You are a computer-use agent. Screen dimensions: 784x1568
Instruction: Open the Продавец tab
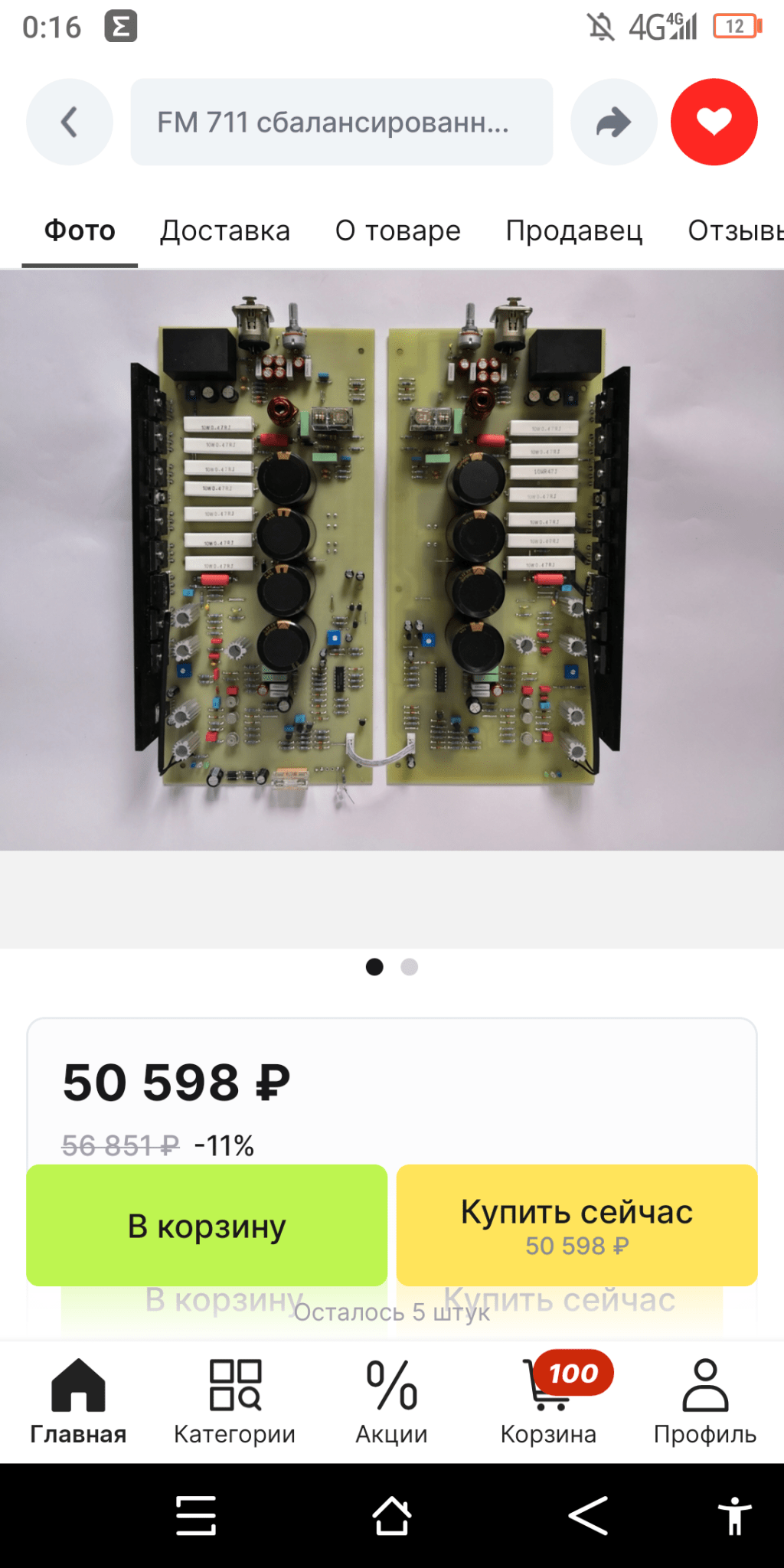(574, 230)
